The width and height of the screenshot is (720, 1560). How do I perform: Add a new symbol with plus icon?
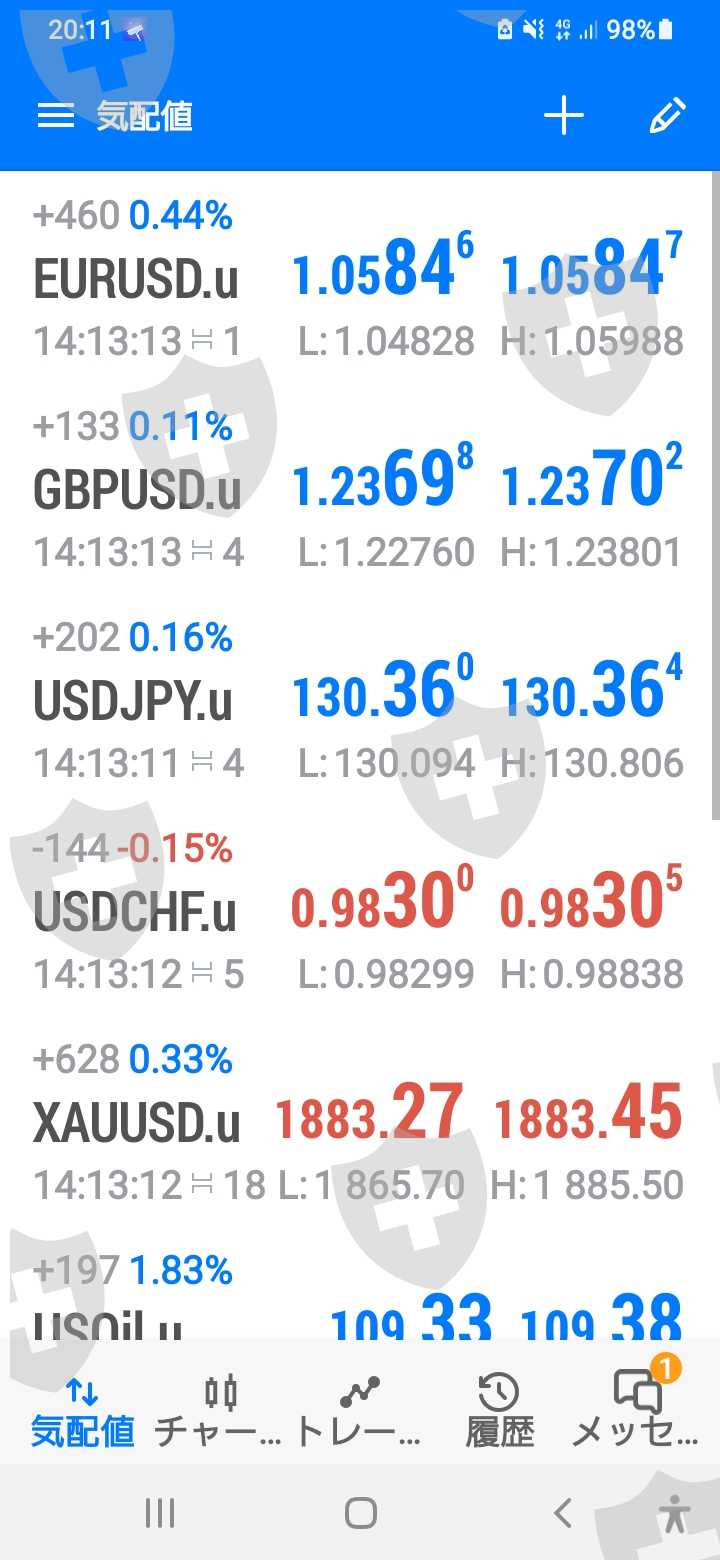563,117
